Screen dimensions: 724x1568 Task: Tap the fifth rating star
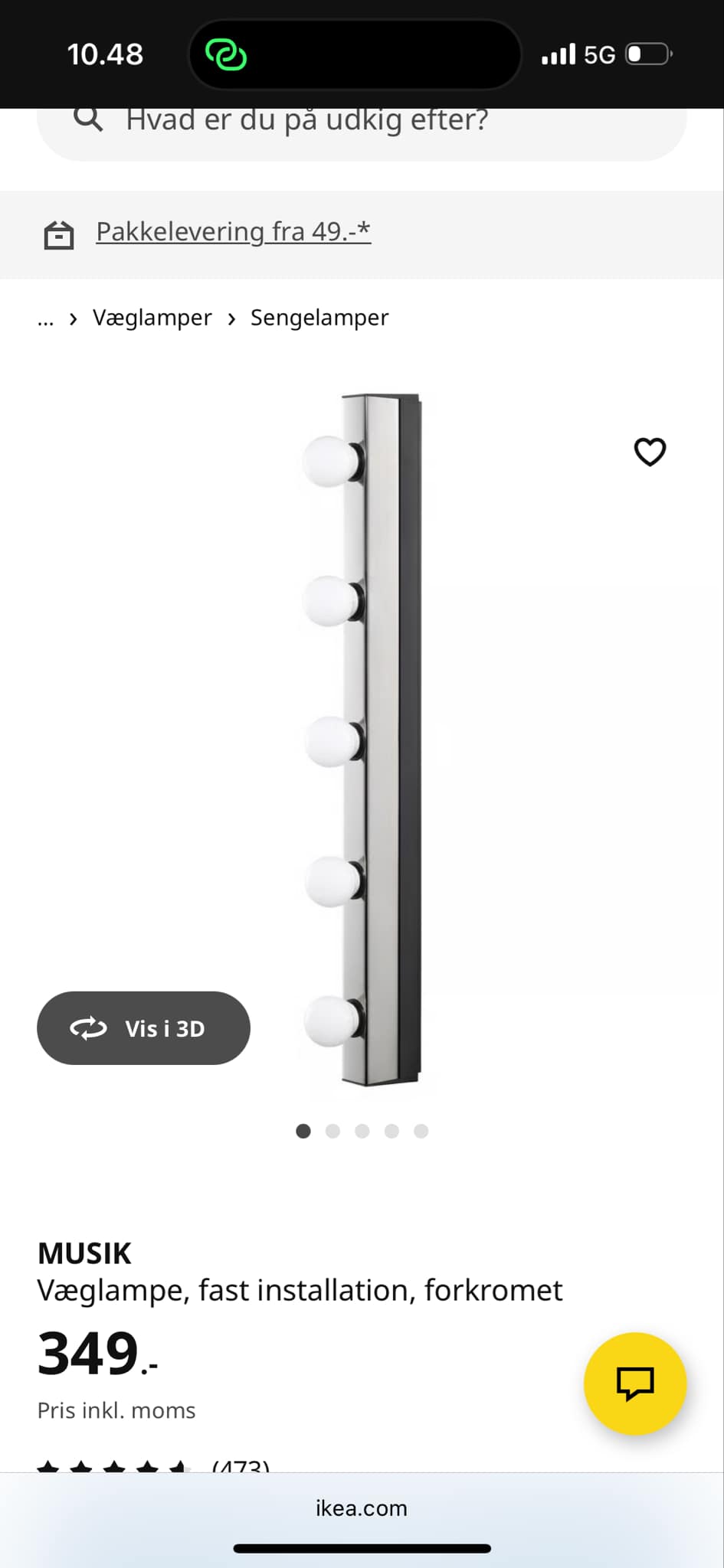coord(178,1463)
